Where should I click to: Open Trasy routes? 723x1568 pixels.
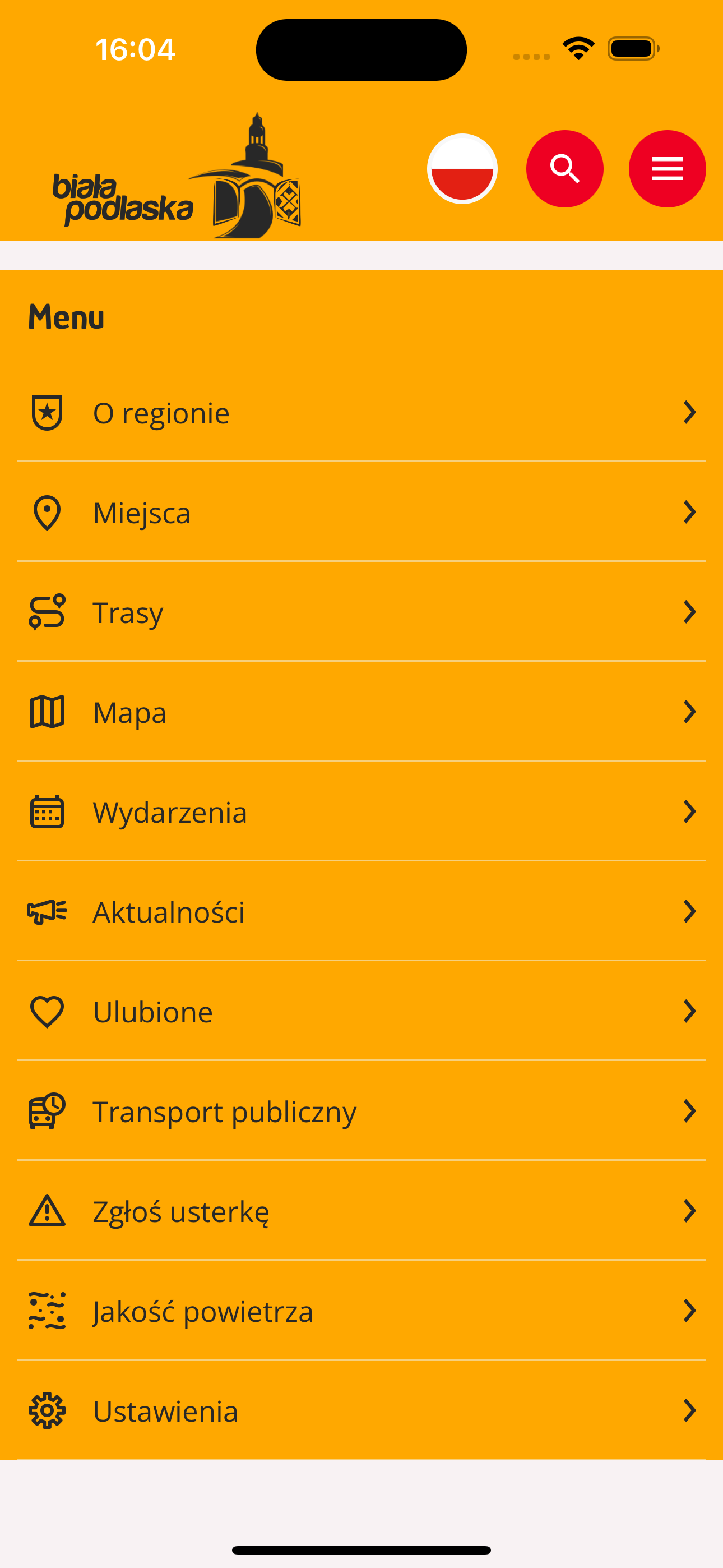(x=361, y=612)
